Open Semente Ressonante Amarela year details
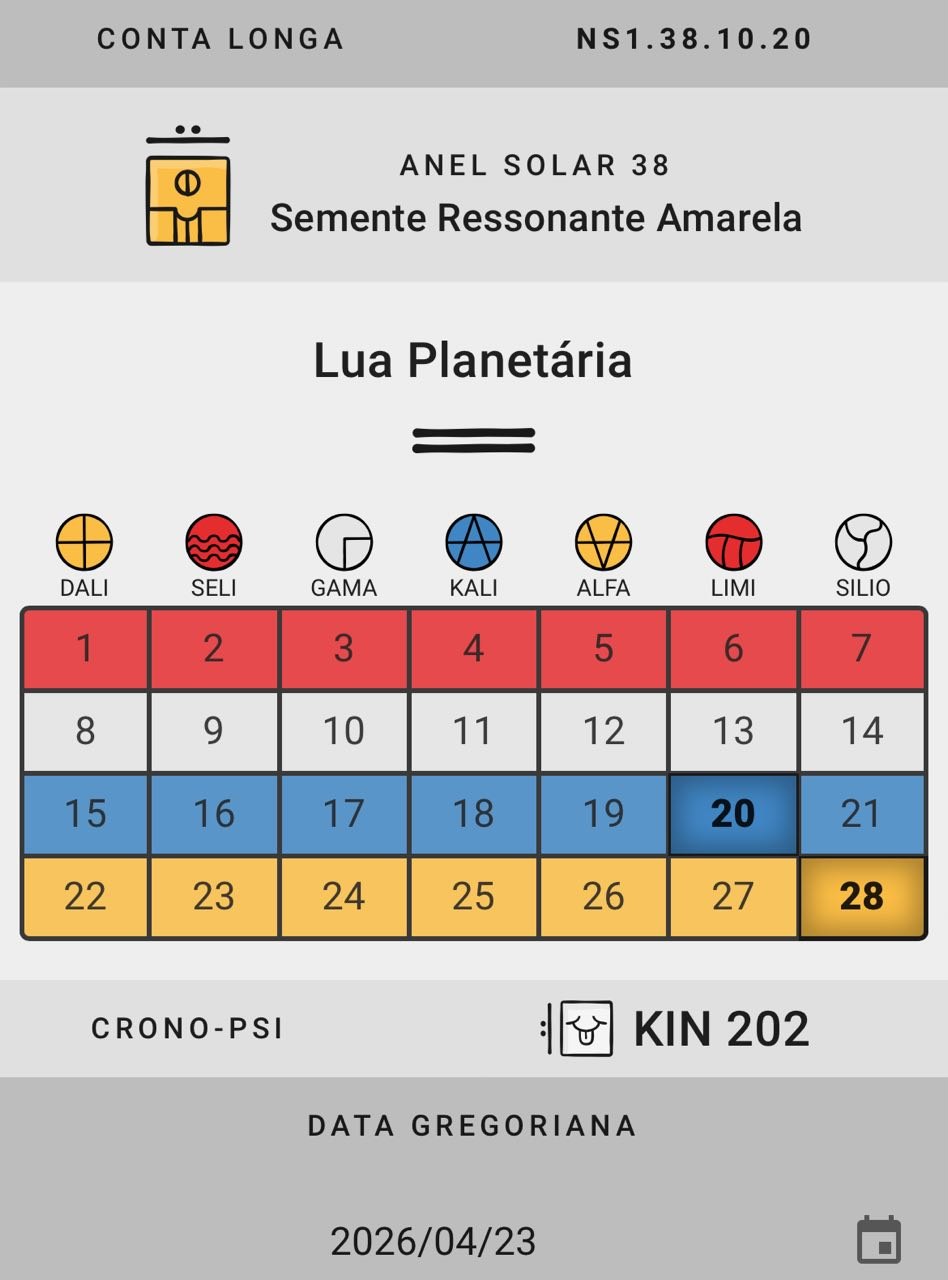948x1280 pixels. tap(535, 218)
